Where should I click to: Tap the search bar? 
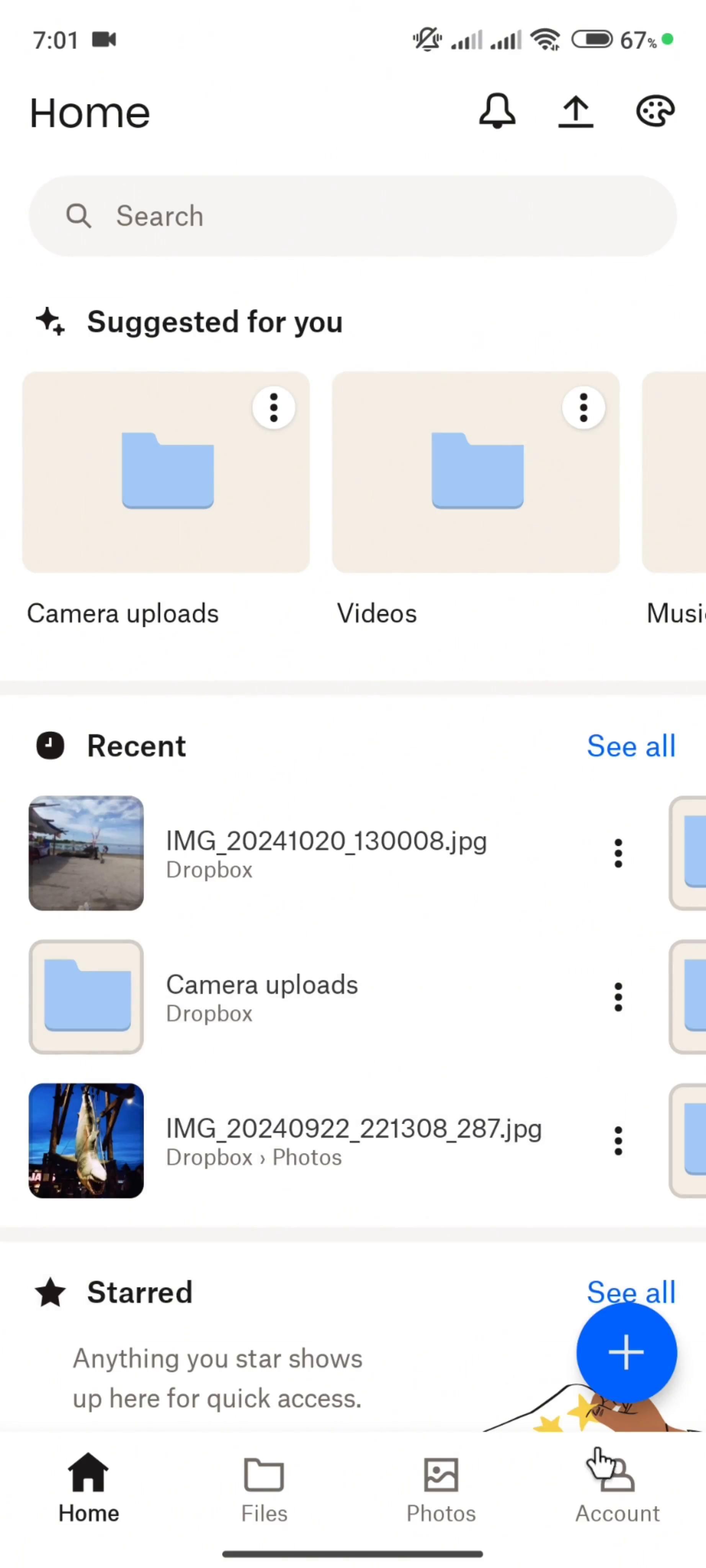[x=353, y=216]
